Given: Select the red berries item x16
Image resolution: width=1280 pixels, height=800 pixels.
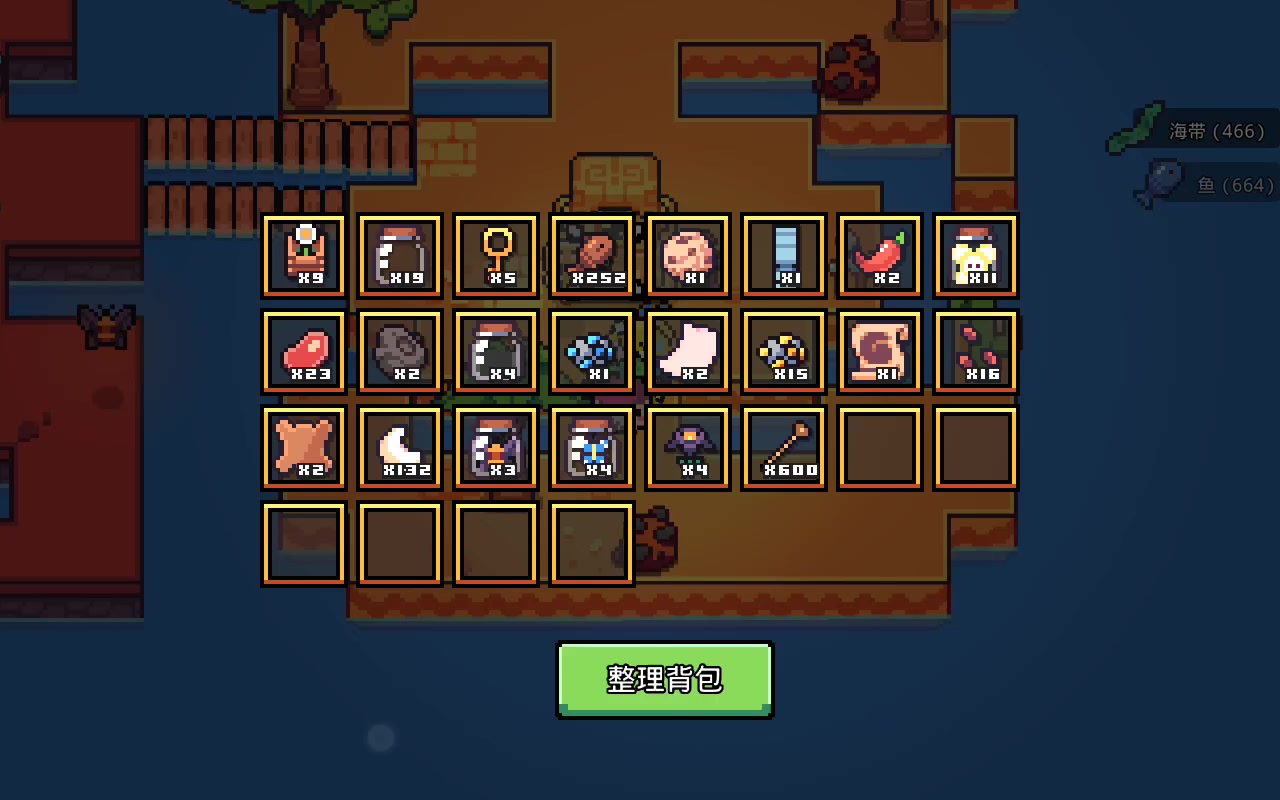Looking at the screenshot, I should coord(976,352).
